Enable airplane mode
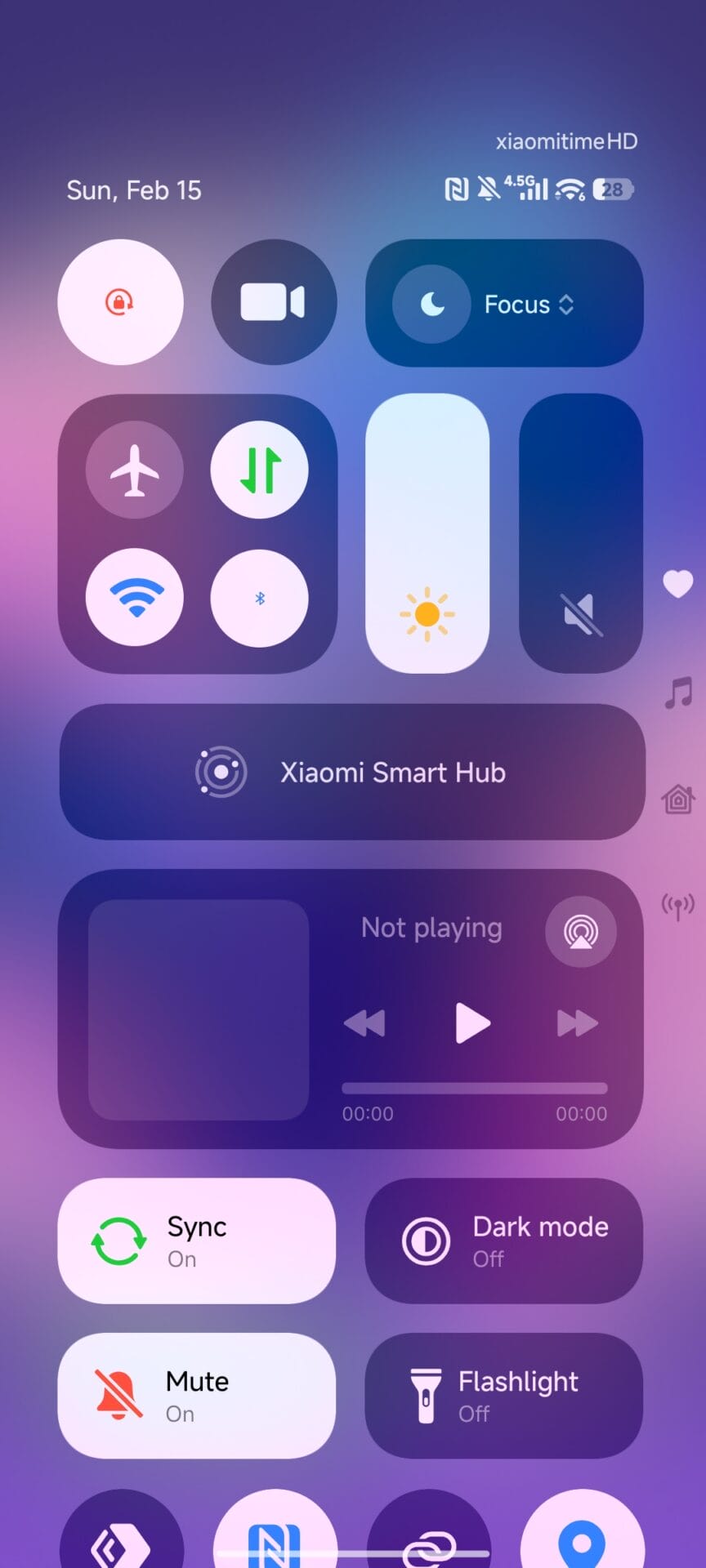706x1568 pixels. coord(135,470)
